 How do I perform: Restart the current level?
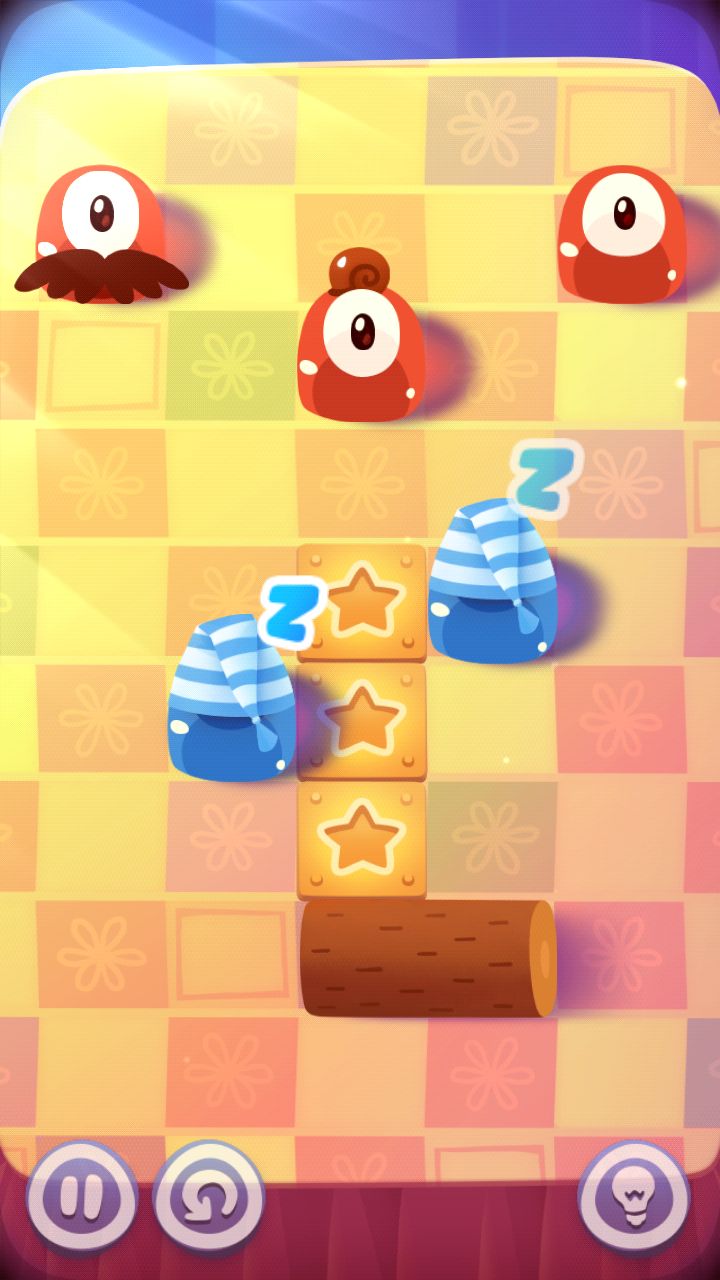point(208,1198)
